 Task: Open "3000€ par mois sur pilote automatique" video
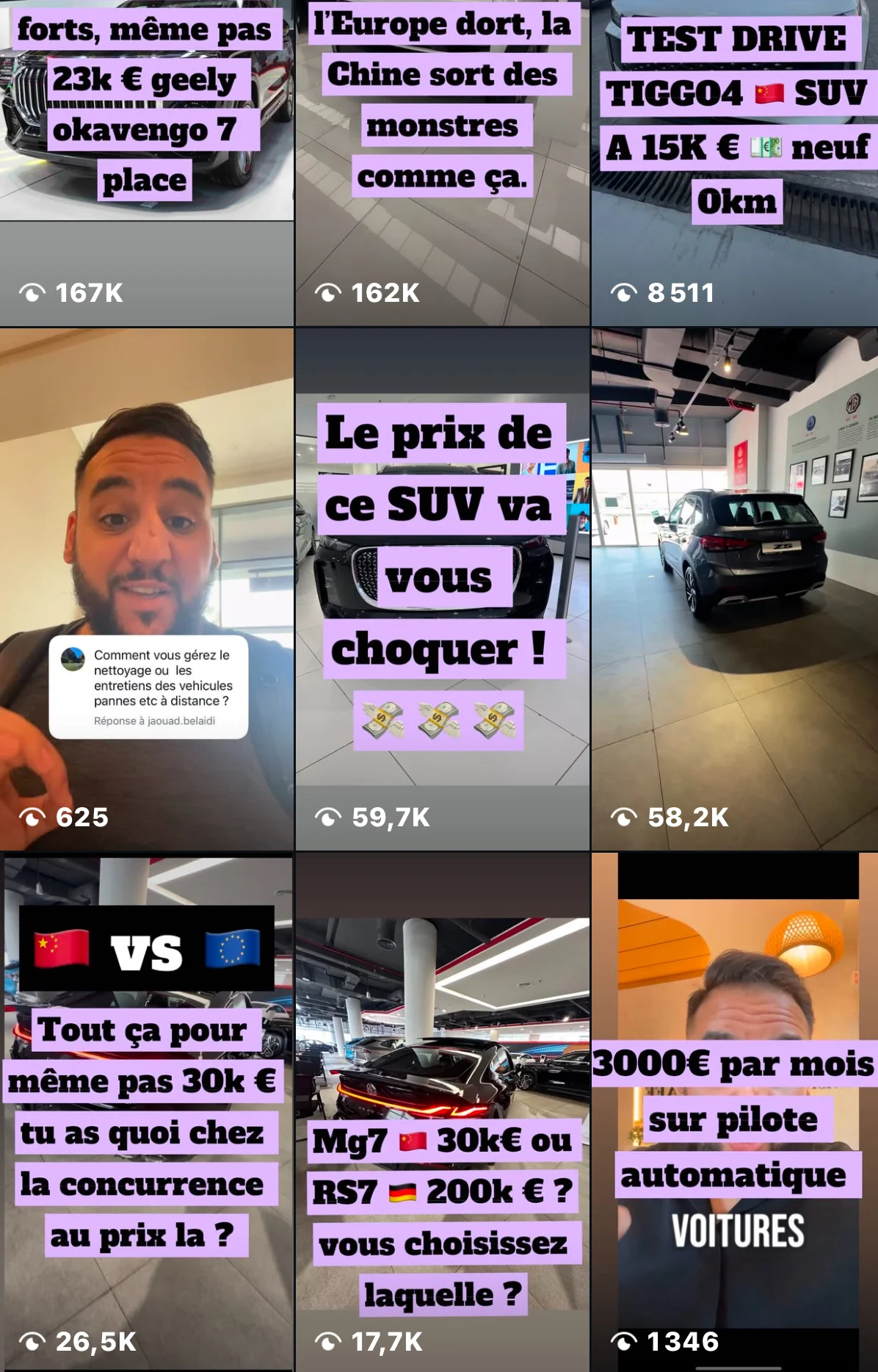point(734,1109)
